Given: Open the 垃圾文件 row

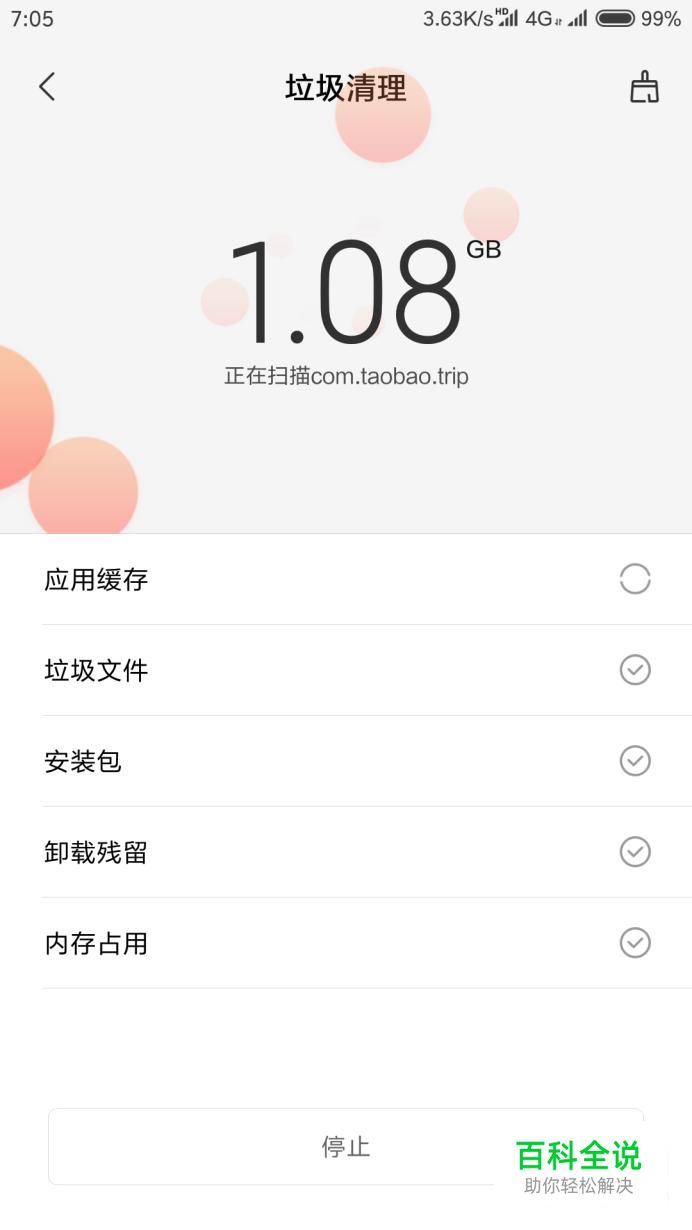Looking at the screenshot, I should (x=346, y=670).
